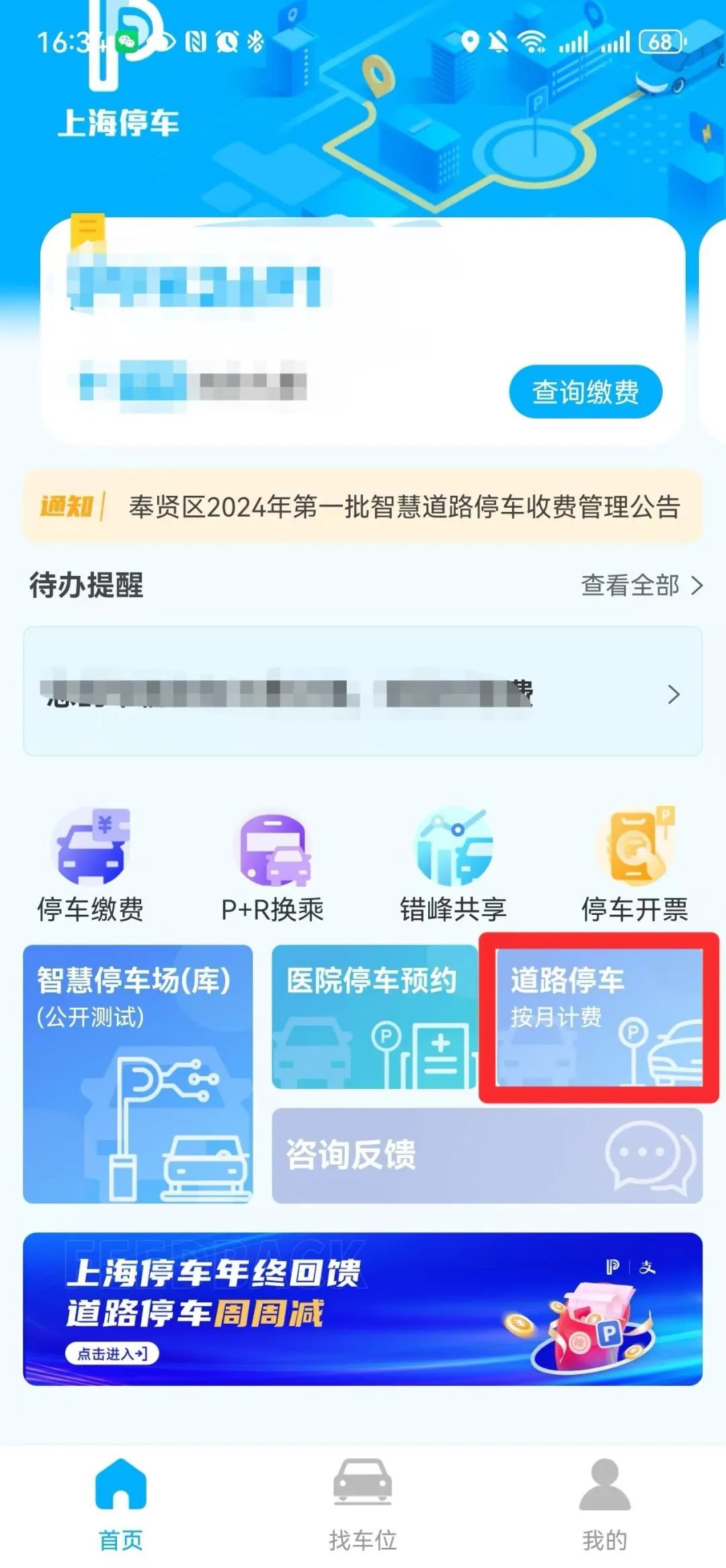Open 停车开票 invoice service

coord(635,865)
